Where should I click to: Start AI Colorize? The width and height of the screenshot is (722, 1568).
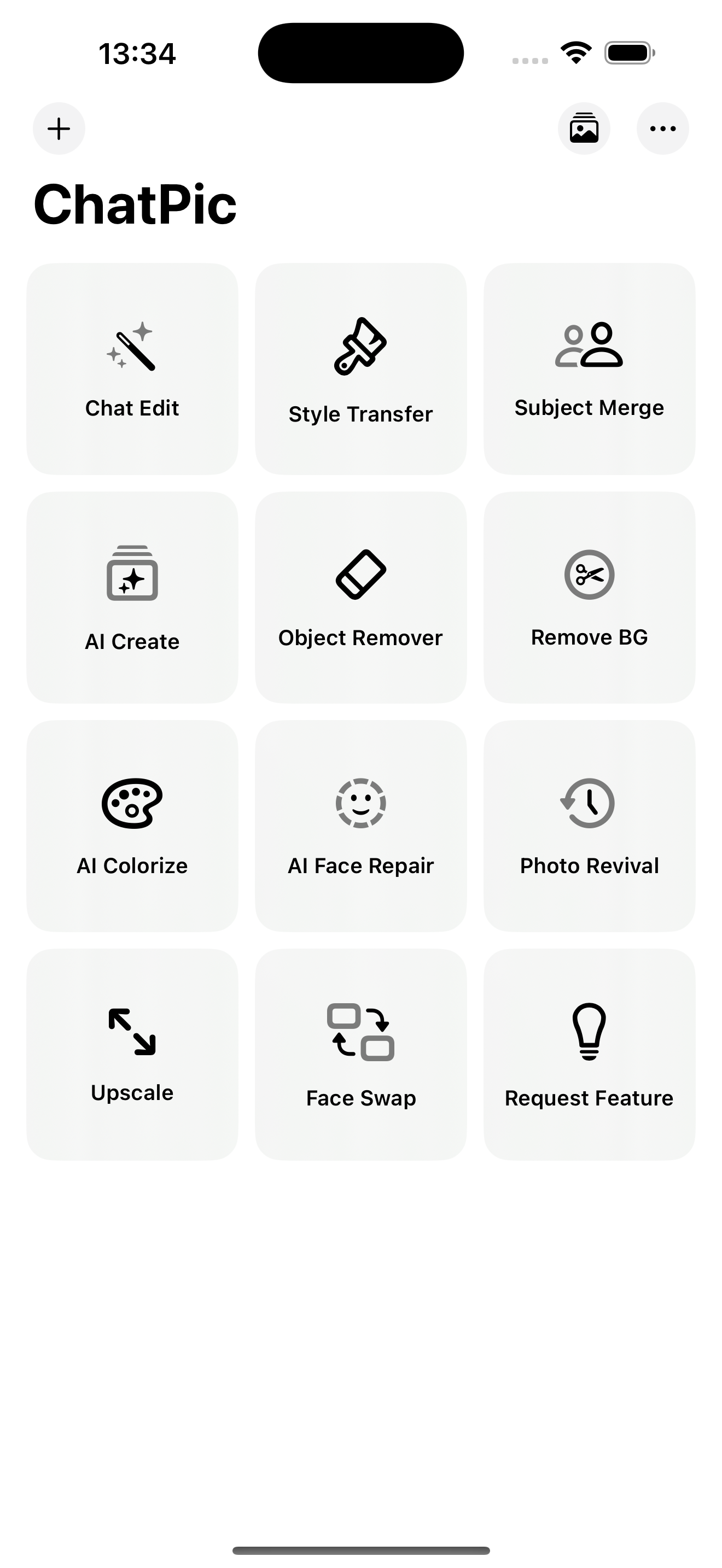(x=132, y=826)
